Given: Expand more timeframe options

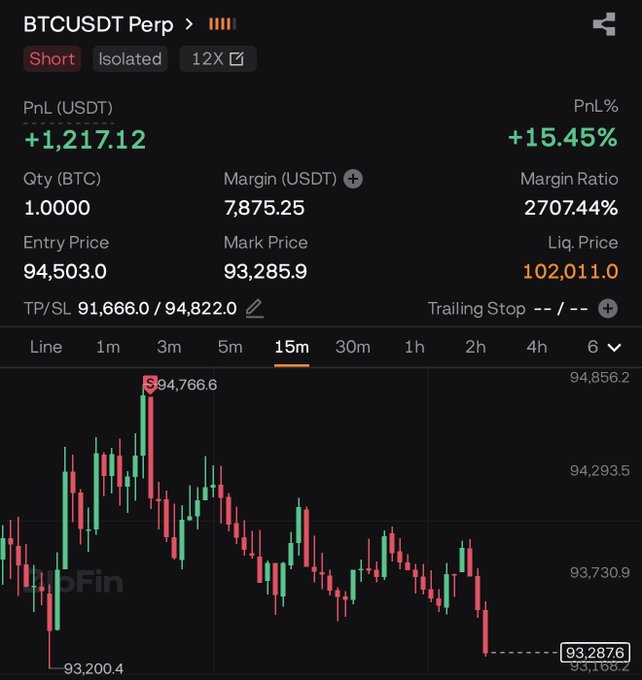Looking at the screenshot, I should pos(605,347).
